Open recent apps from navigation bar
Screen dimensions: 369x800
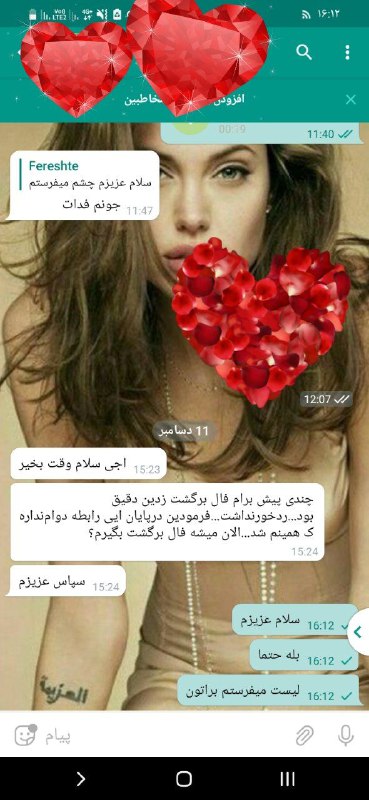pyautogui.click(x=287, y=779)
